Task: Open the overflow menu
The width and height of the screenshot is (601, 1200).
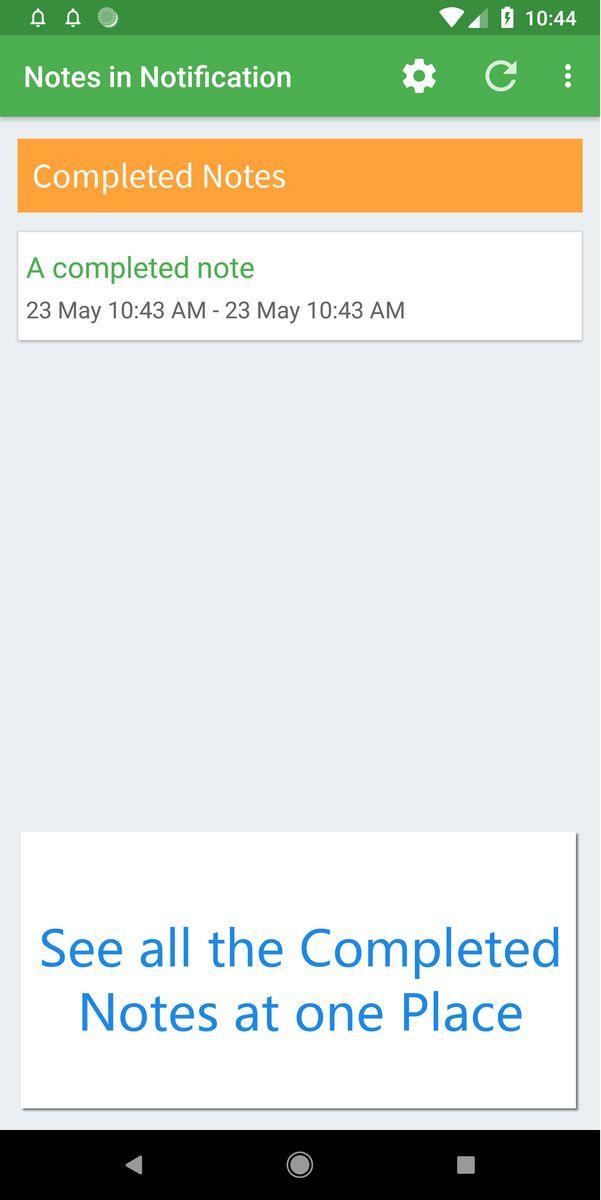Action: pyautogui.click(x=567, y=76)
